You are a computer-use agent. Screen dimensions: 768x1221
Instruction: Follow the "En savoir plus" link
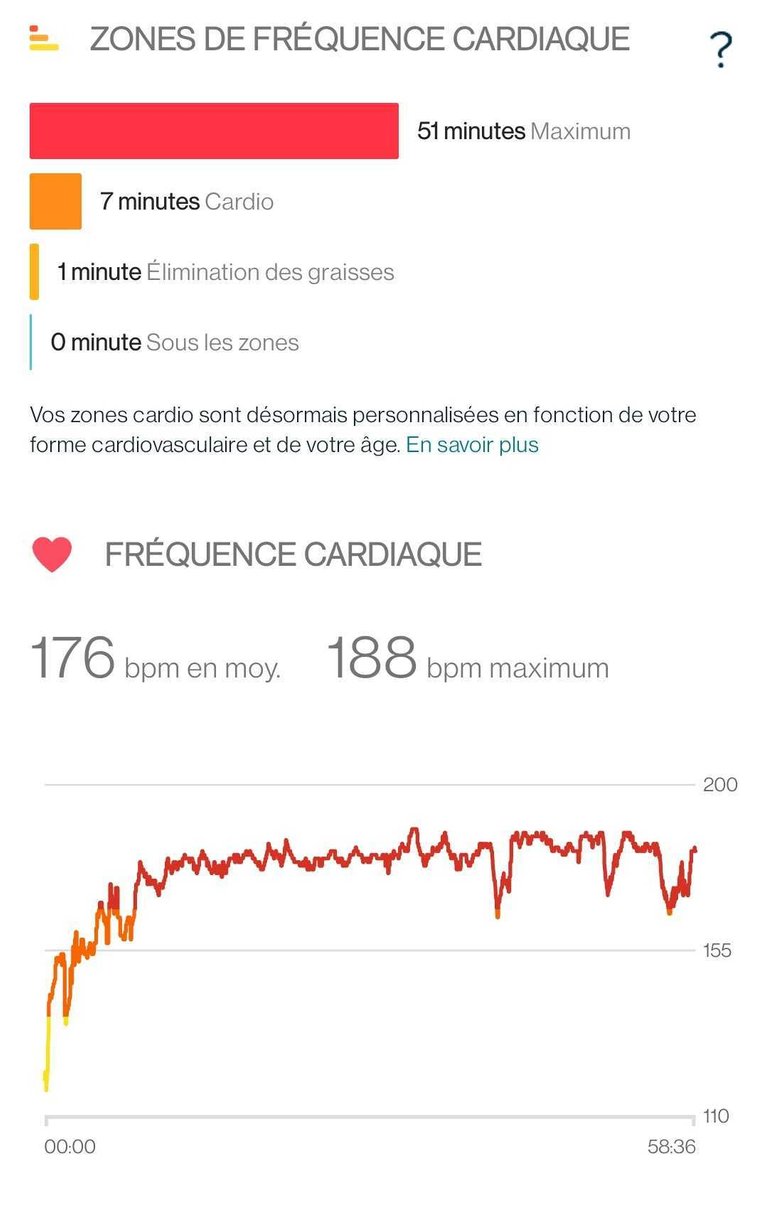[472, 445]
